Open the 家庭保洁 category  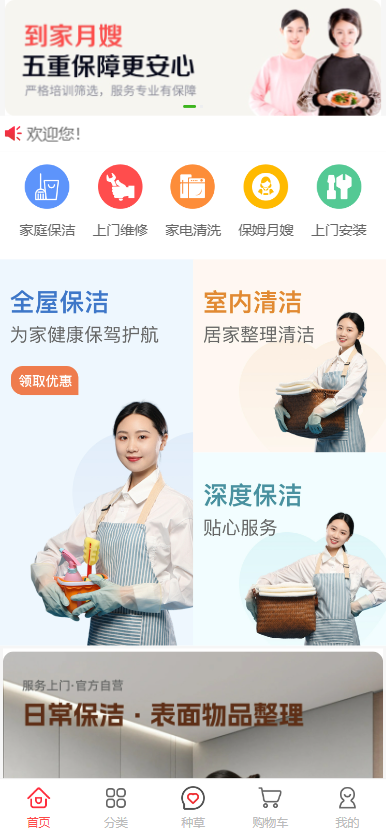(47, 201)
